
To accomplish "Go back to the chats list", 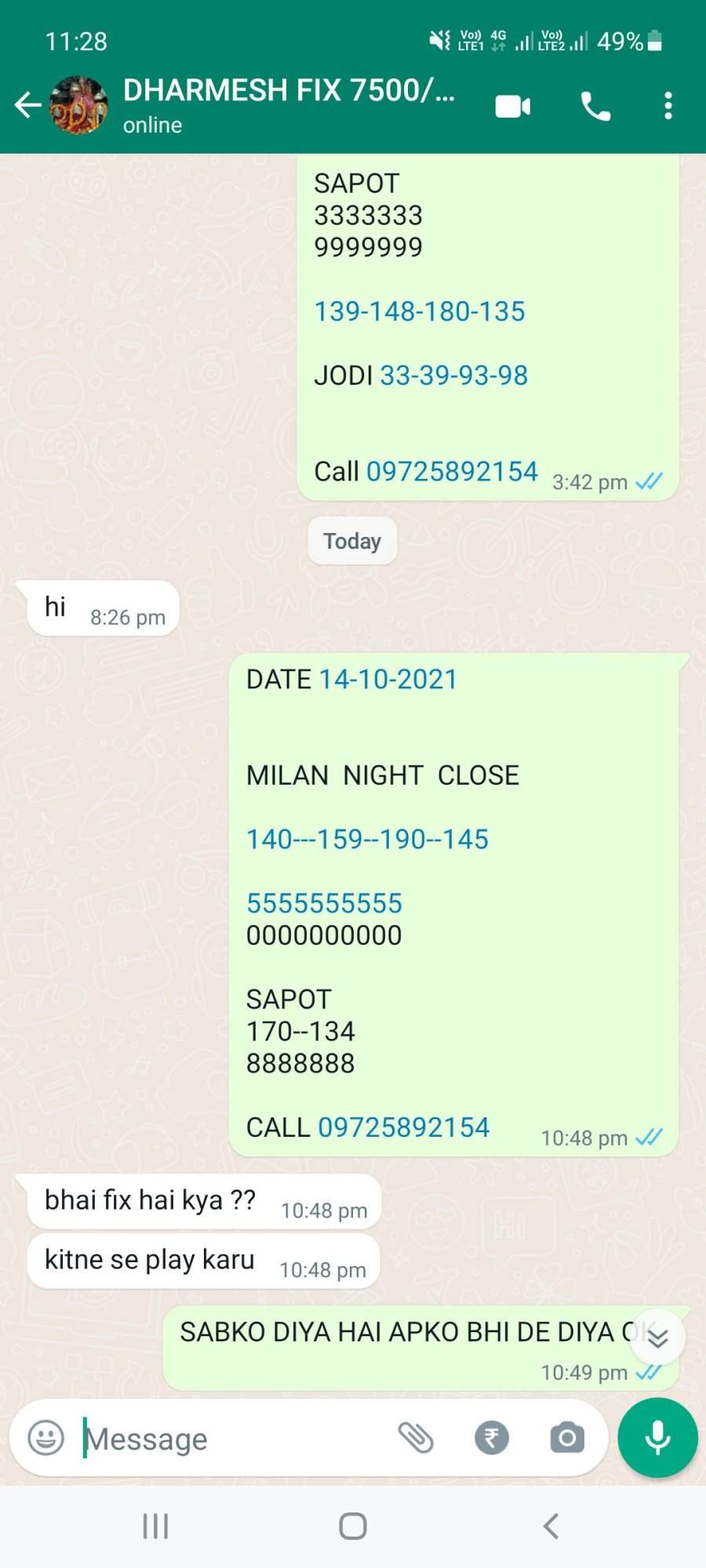I will (27, 105).
